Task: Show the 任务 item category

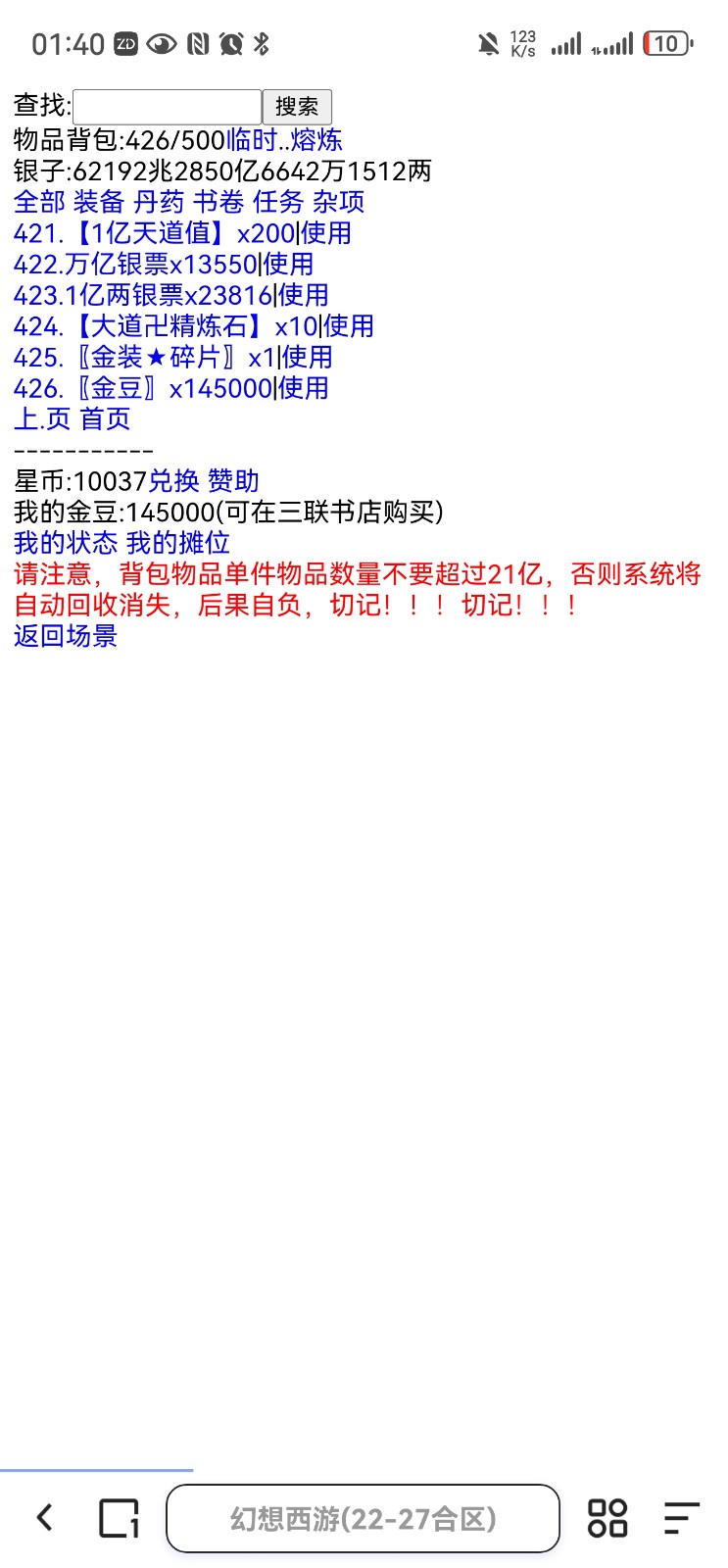Action: (278, 202)
